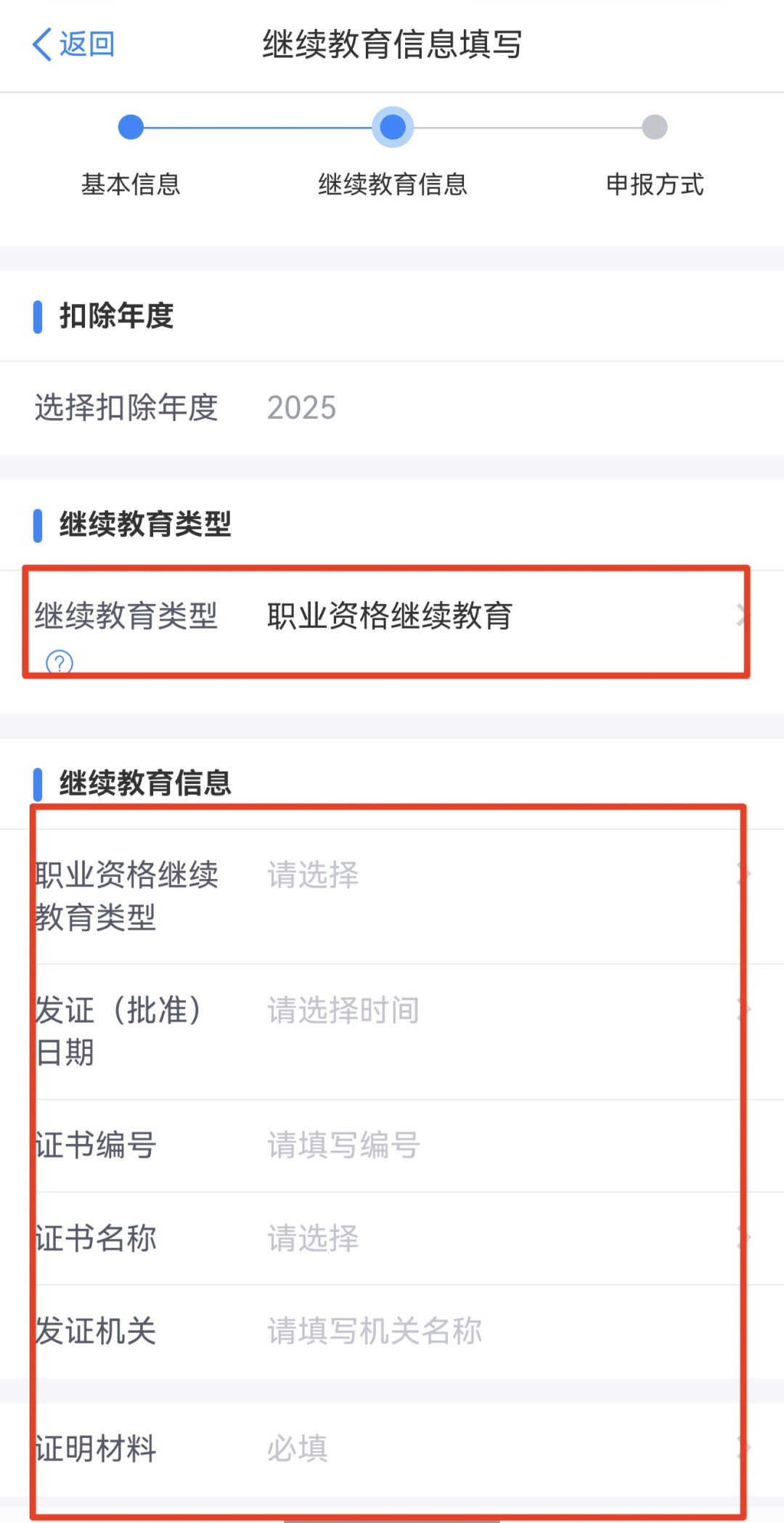Tap the help icon under 继续教育类型
The height and width of the screenshot is (1523, 784).
60,662
